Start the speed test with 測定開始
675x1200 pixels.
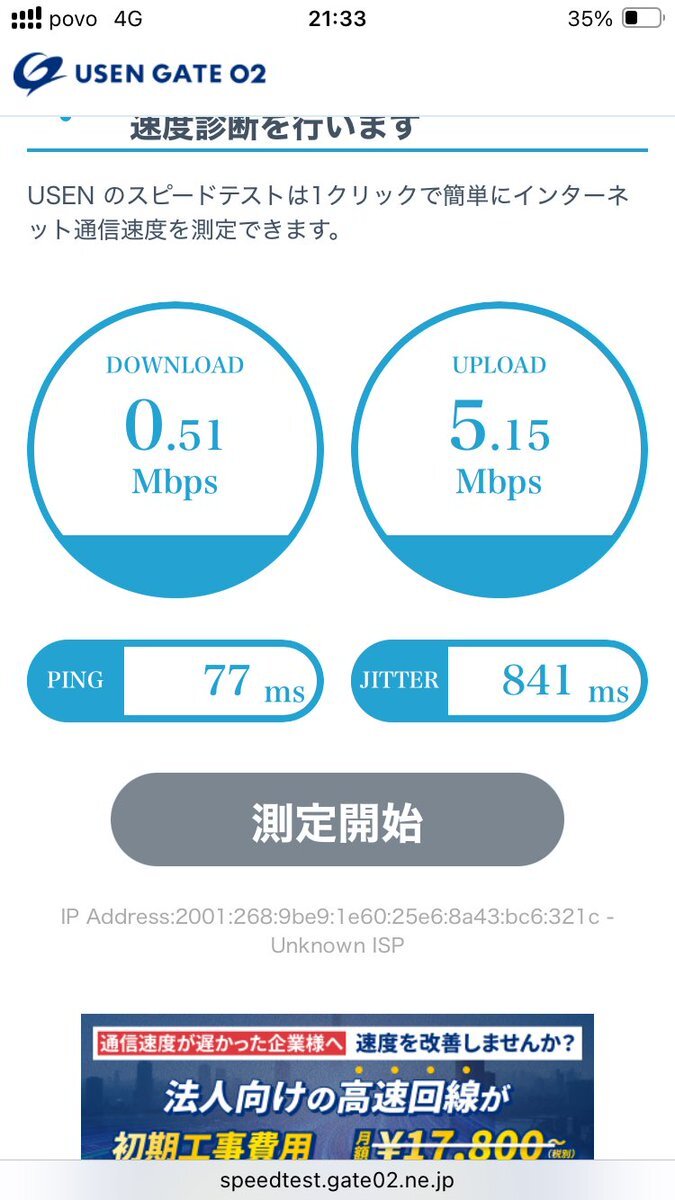tap(337, 820)
